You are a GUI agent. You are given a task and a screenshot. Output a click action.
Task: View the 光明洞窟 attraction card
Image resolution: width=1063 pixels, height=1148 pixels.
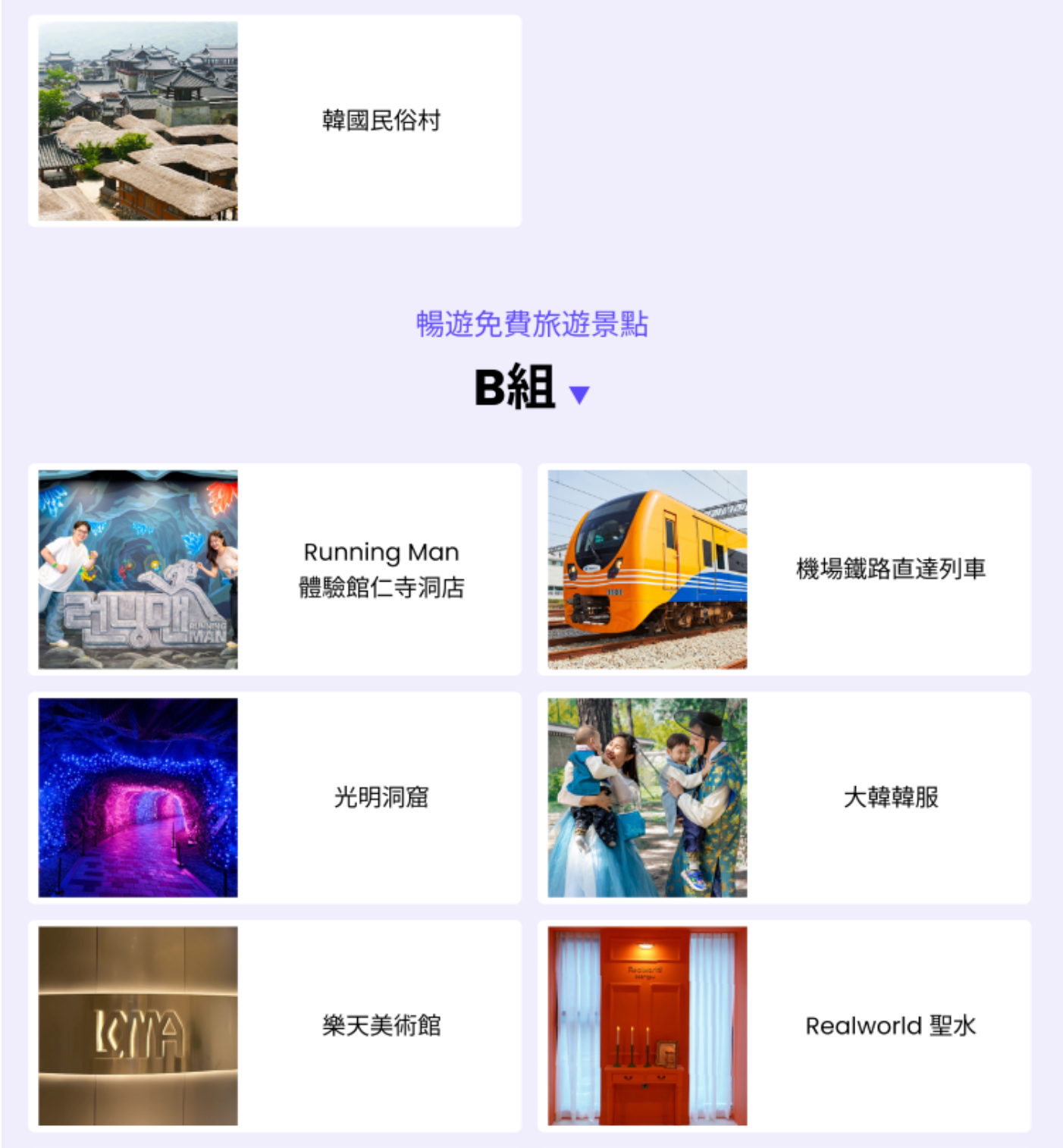[x=274, y=798]
